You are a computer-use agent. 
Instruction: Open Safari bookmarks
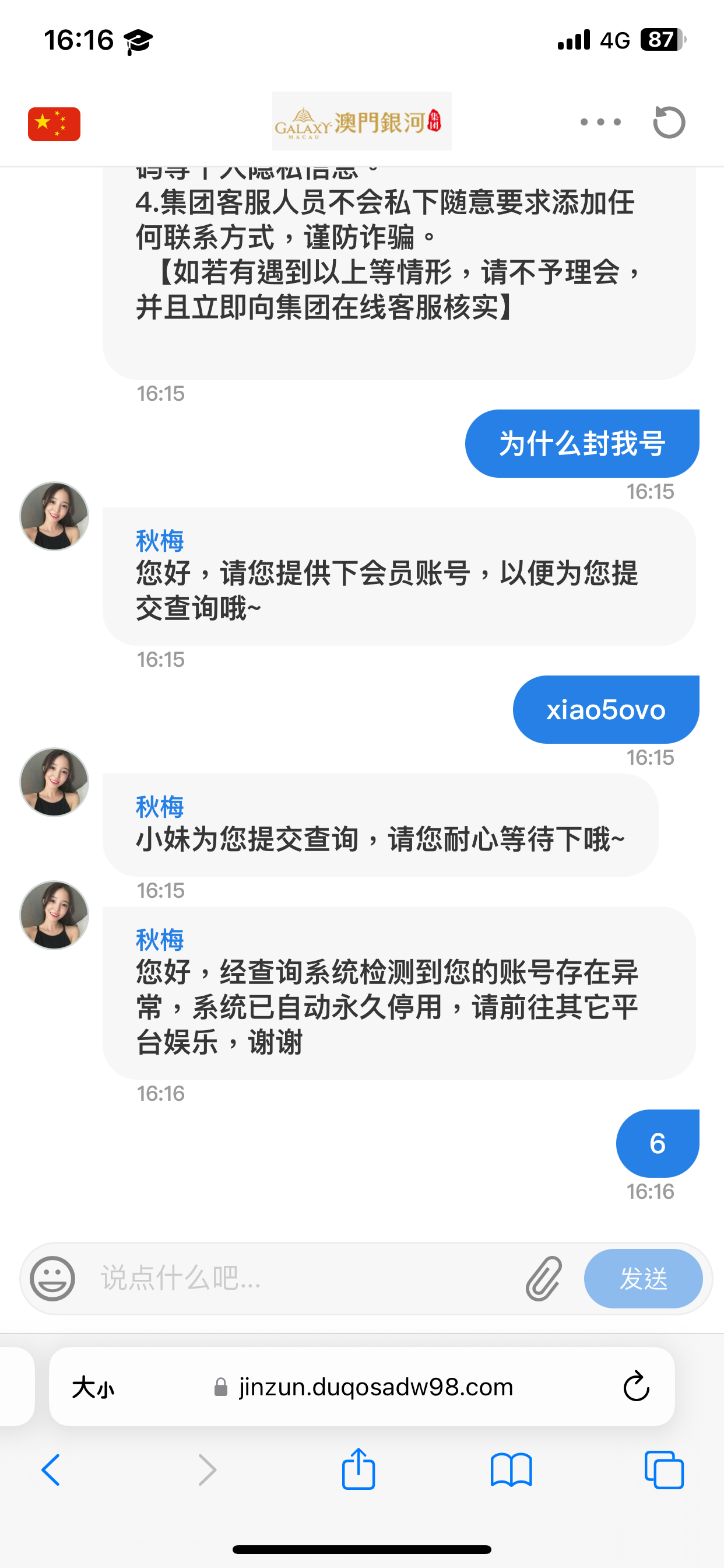point(511,1470)
